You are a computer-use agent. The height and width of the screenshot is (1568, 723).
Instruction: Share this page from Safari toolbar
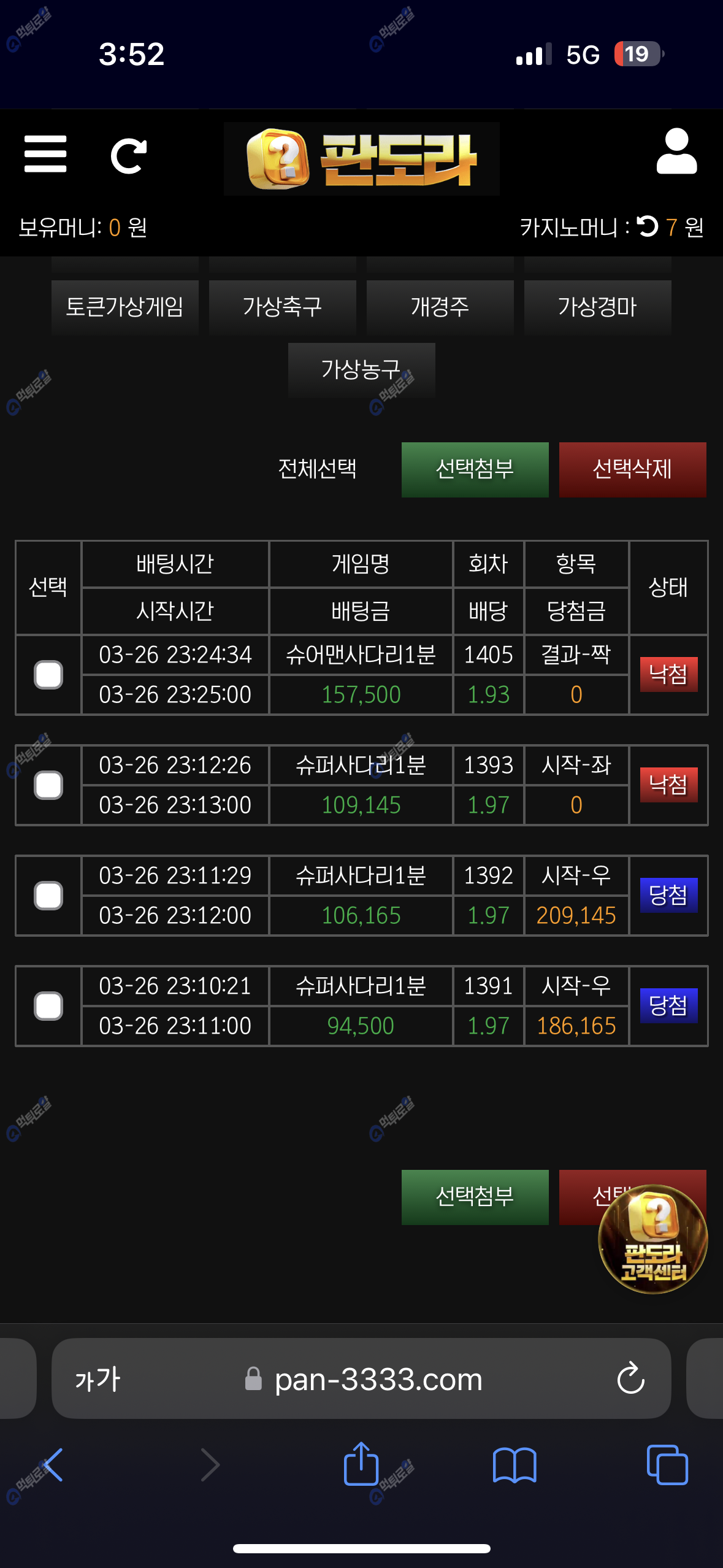(361, 1464)
